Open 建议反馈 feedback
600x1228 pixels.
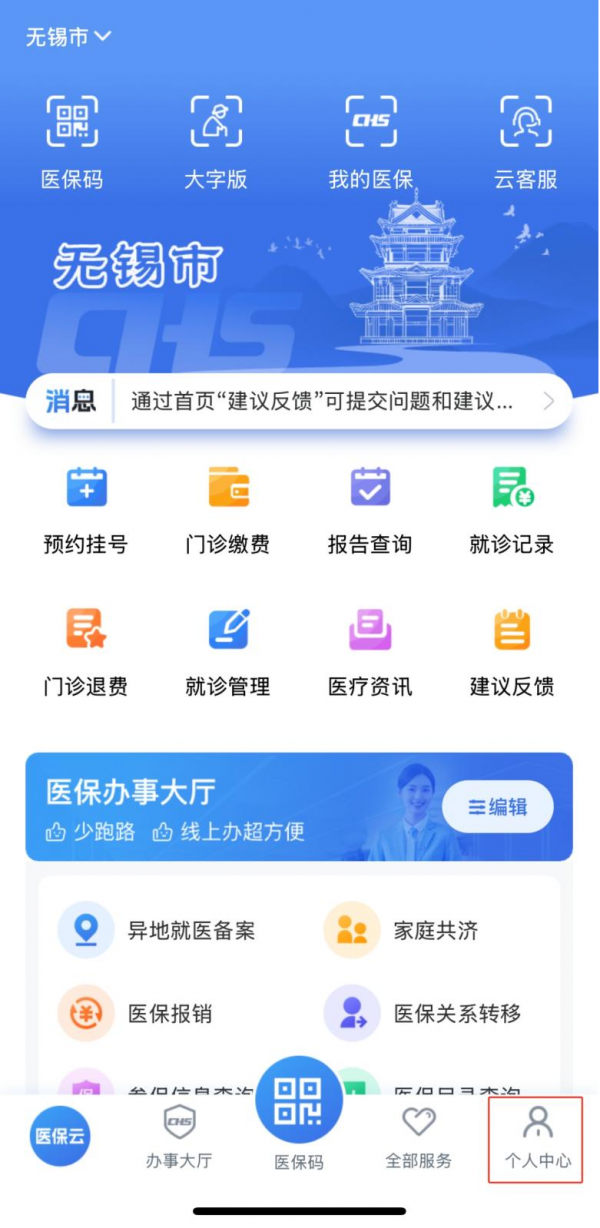click(512, 652)
